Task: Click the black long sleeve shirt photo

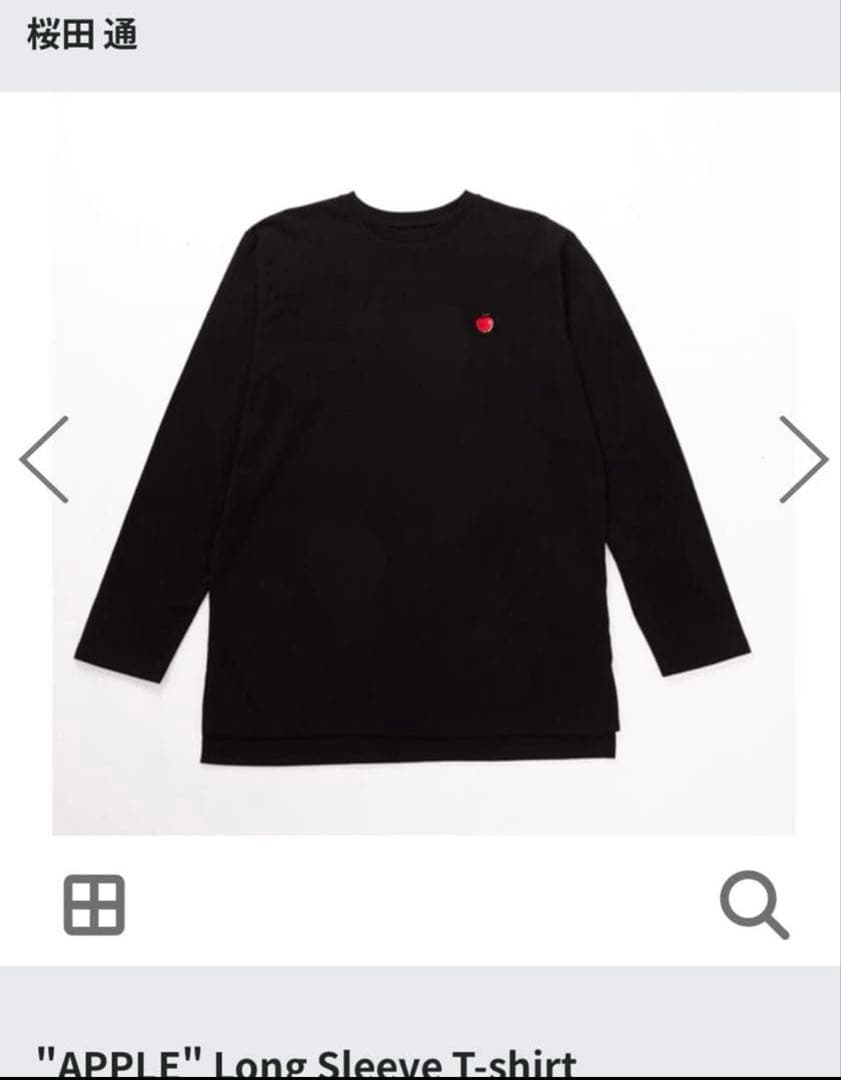Action: click(420, 470)
